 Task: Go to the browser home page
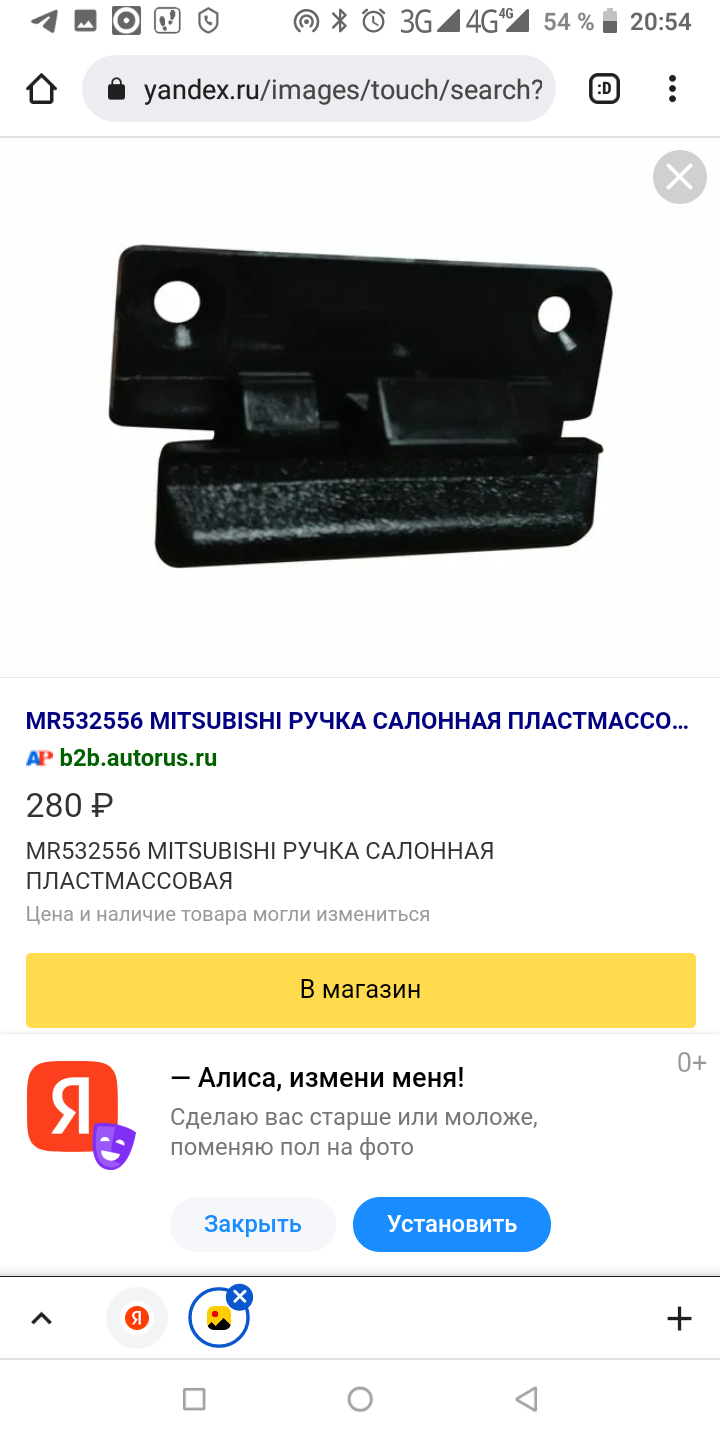pyautogui.click(x=41, y=90)
